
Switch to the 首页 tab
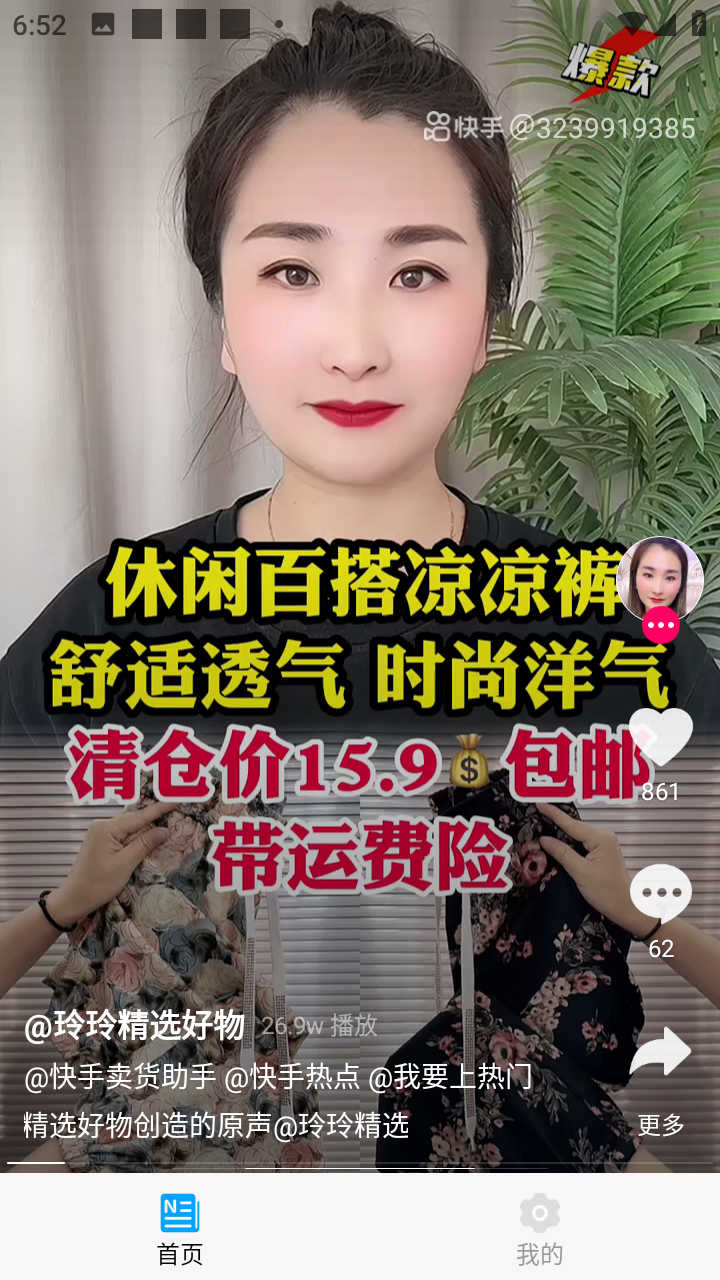180,1228
